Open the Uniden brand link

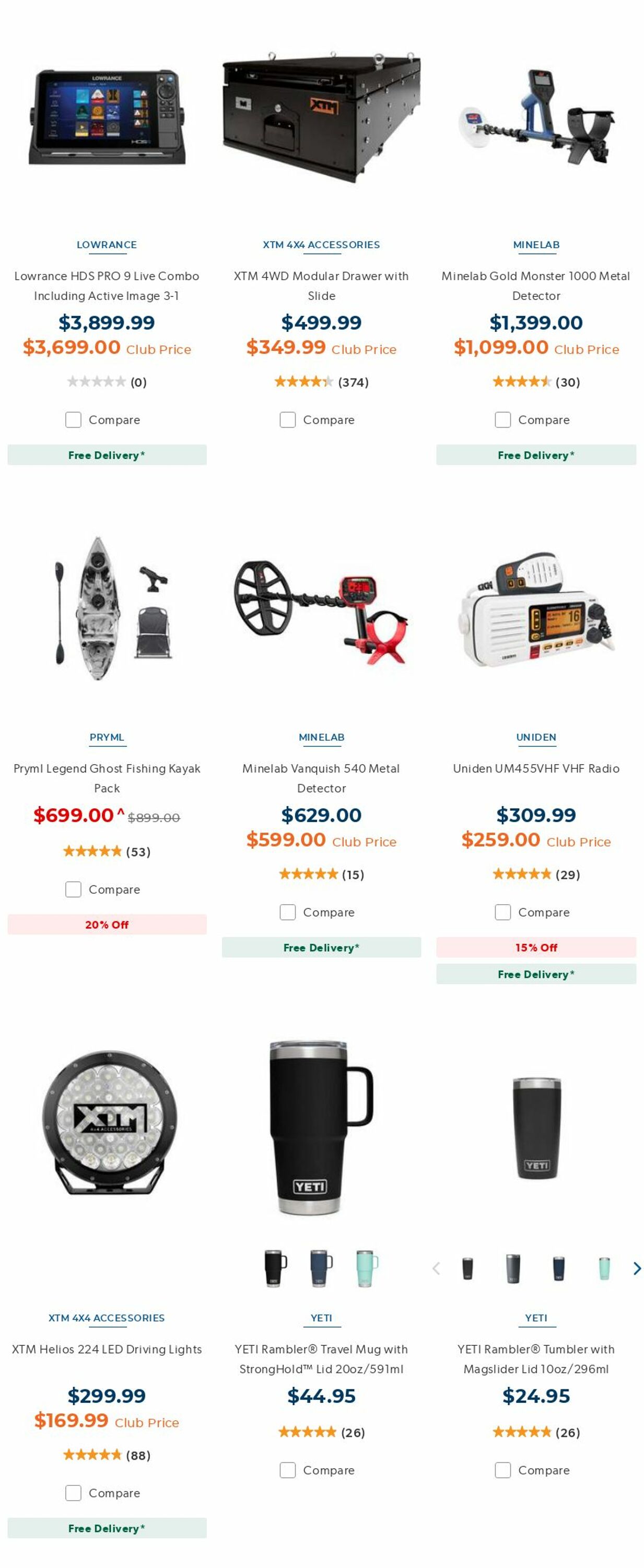[x=536, y=737]
